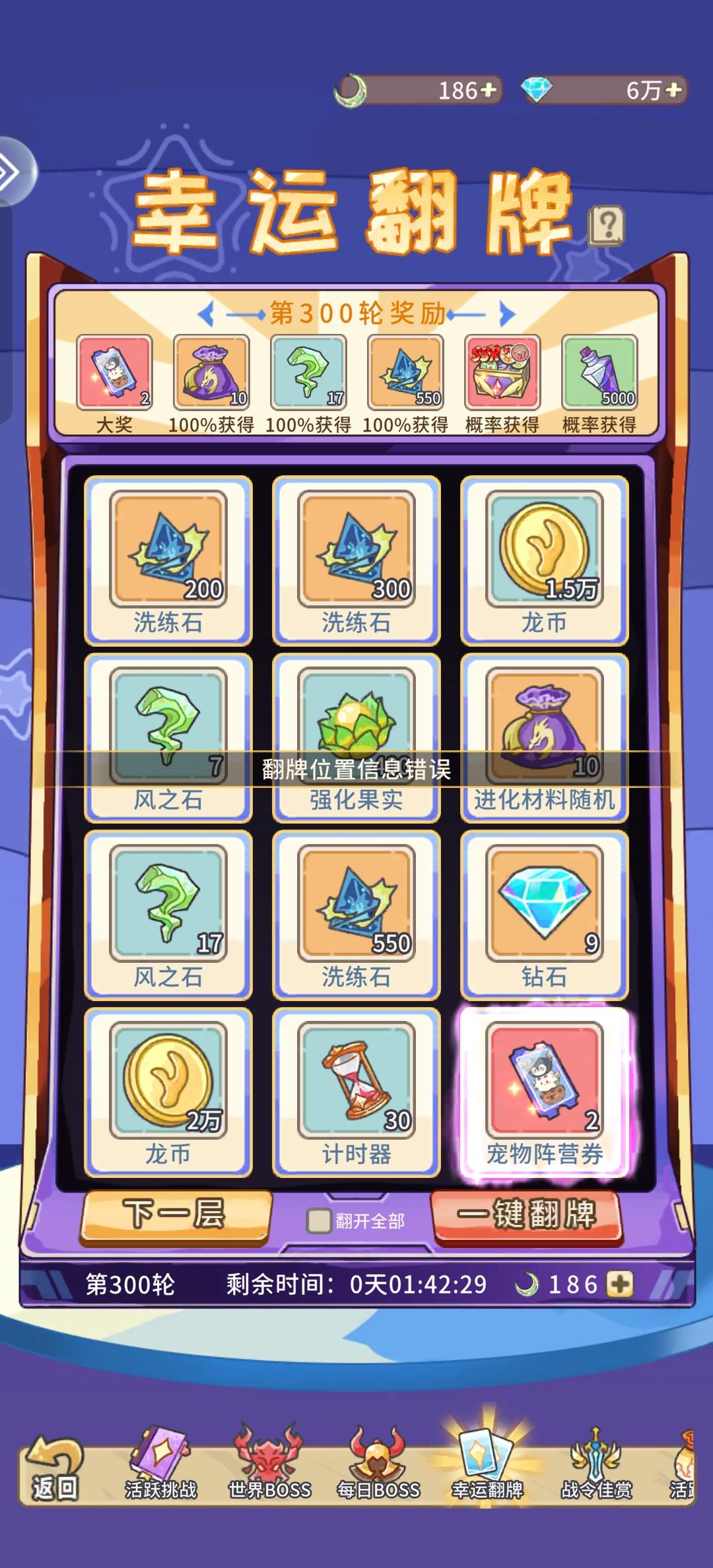Open the help icon beside the 幸运翻牌 title
713x1568 pixels.
pyautogui.click(x=608, y=224)
